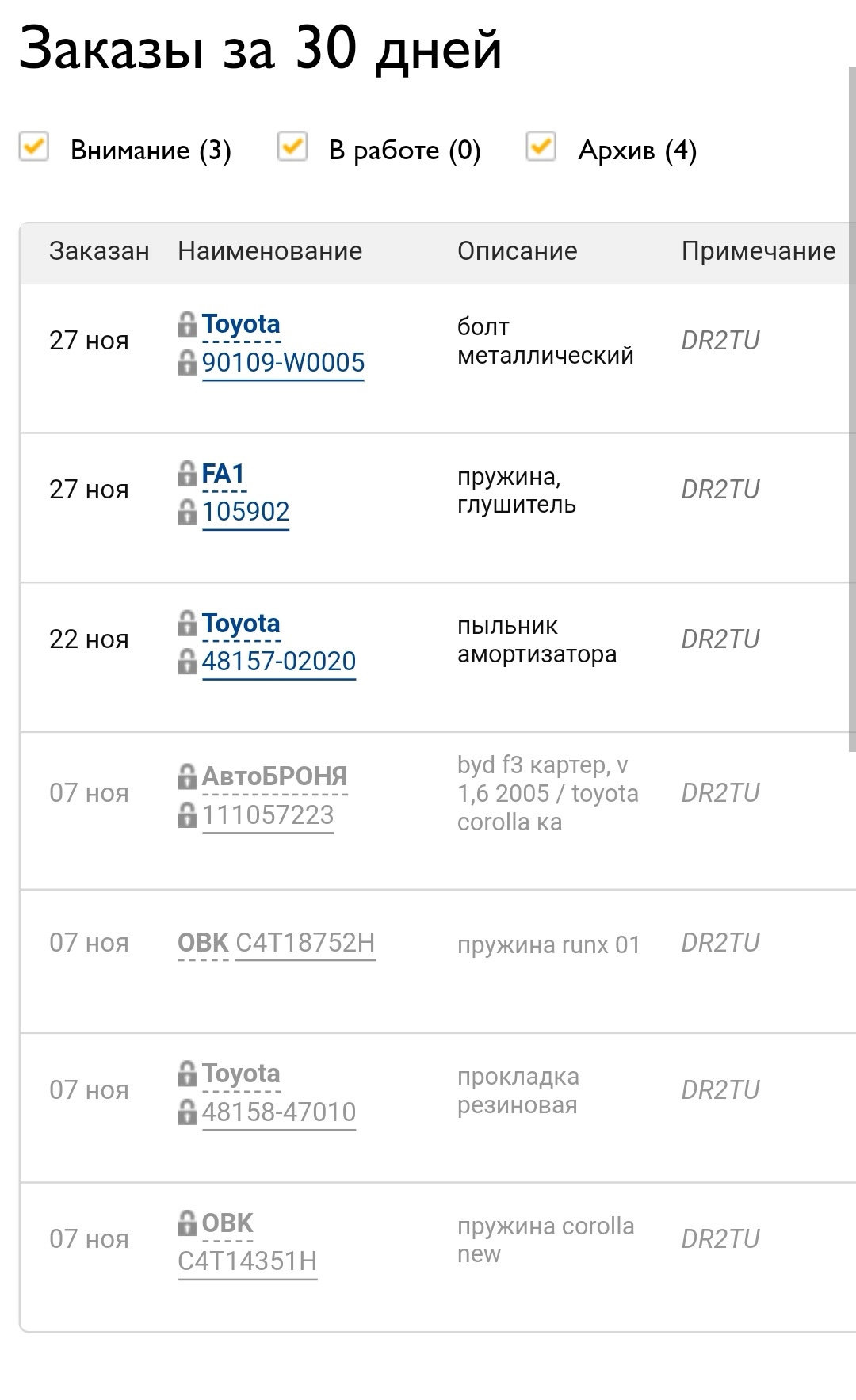The width and height of the screenshot is (856, 1400).
Task: Click the Заказан column header
Action: (98, 251)
